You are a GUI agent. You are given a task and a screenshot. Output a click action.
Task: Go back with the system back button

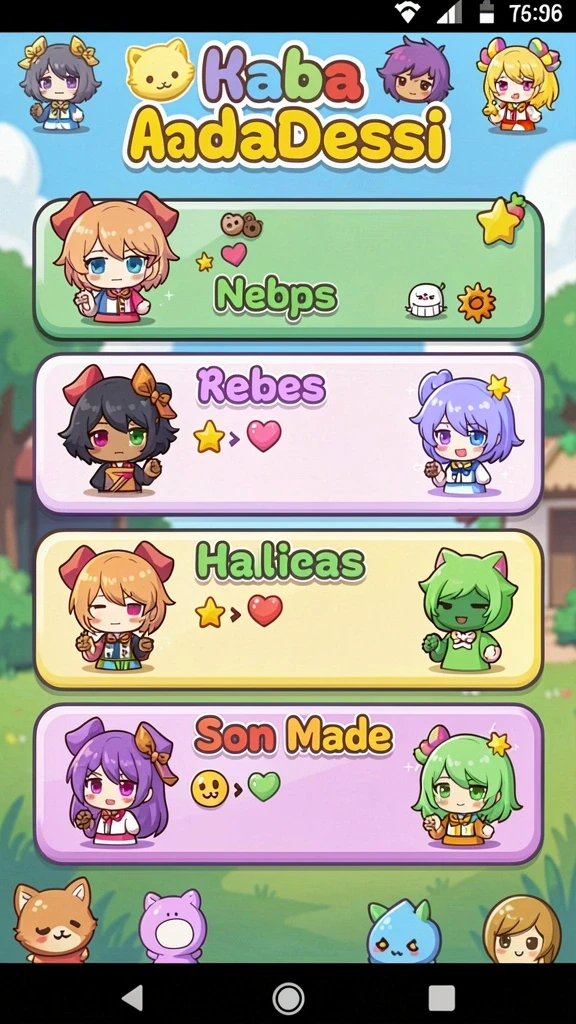133,997
